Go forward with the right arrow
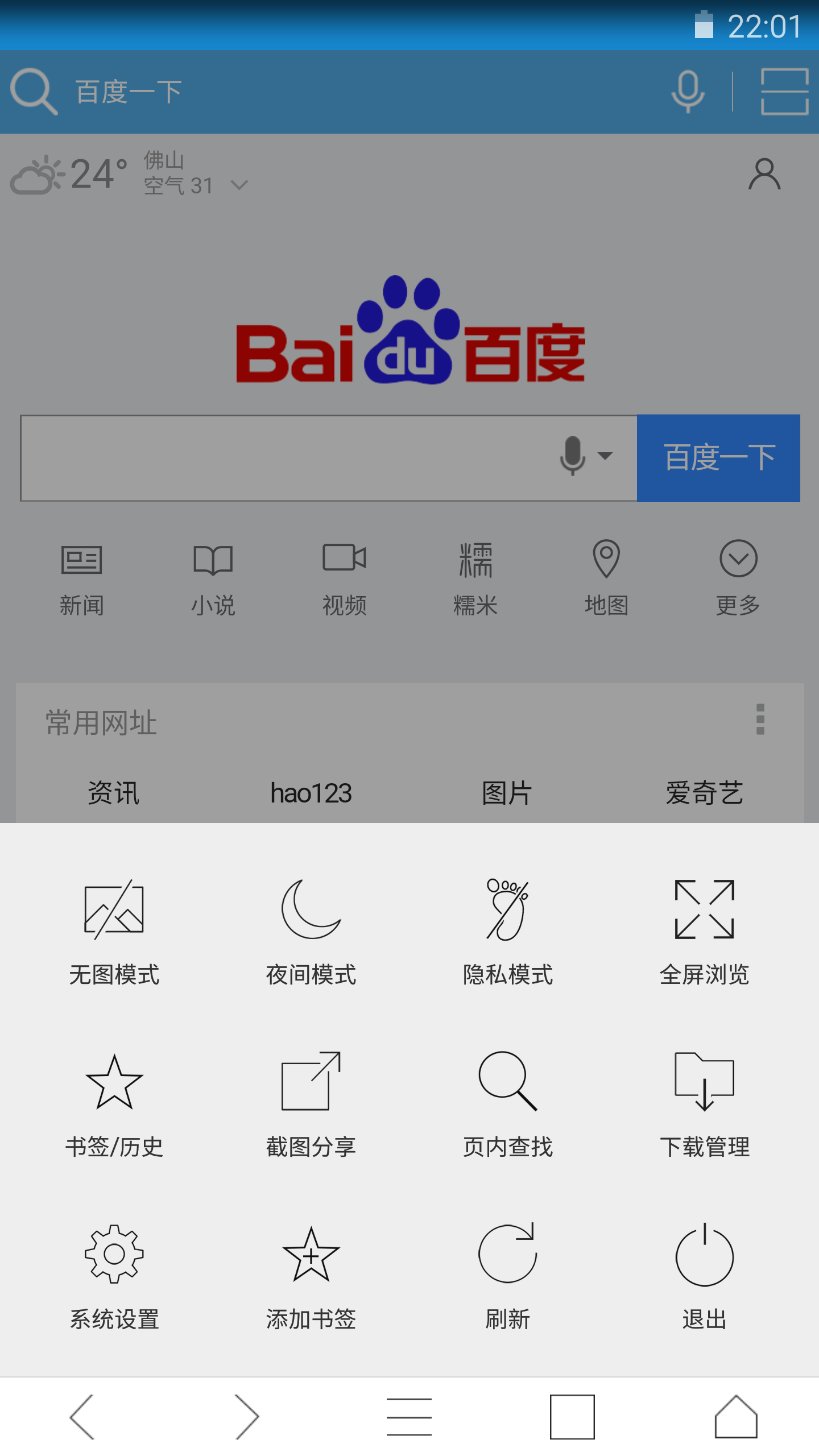 pyautogui.click(x=247, y=1416)
